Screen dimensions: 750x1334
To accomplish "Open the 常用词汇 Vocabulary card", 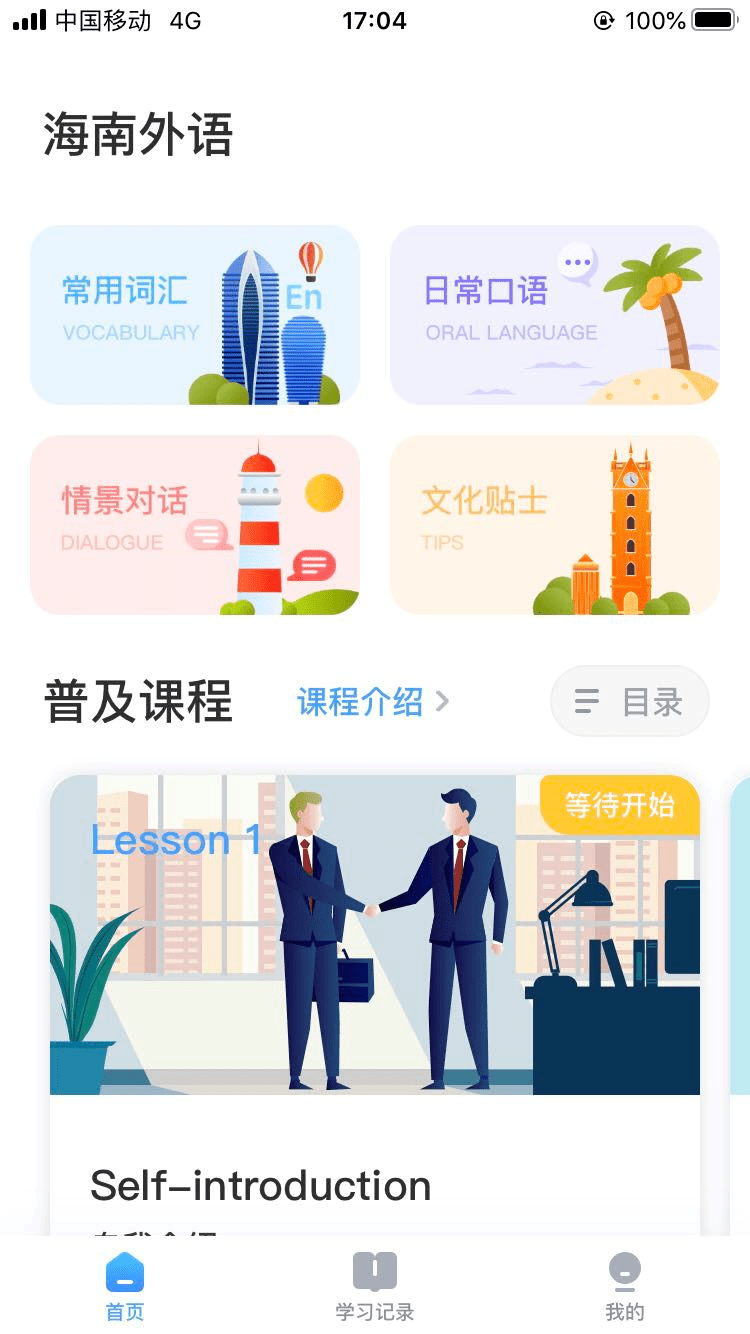I will [x=195, y=315].
